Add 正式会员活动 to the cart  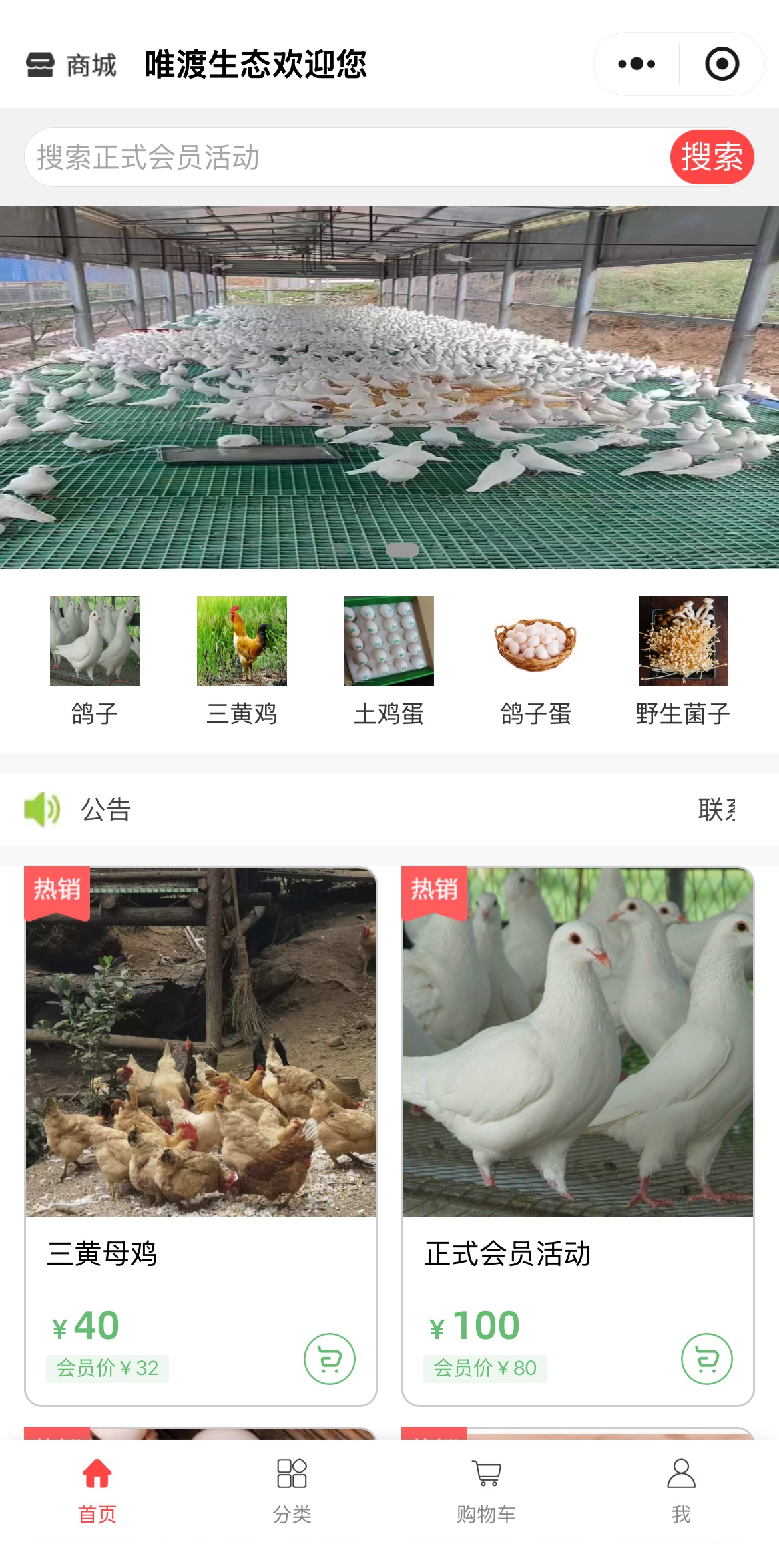706,1359
